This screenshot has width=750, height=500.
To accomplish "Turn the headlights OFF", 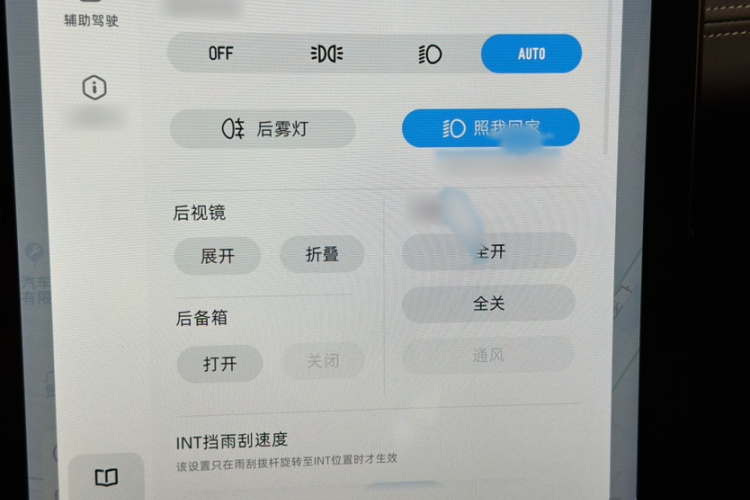I will click(x=220, y=53).
